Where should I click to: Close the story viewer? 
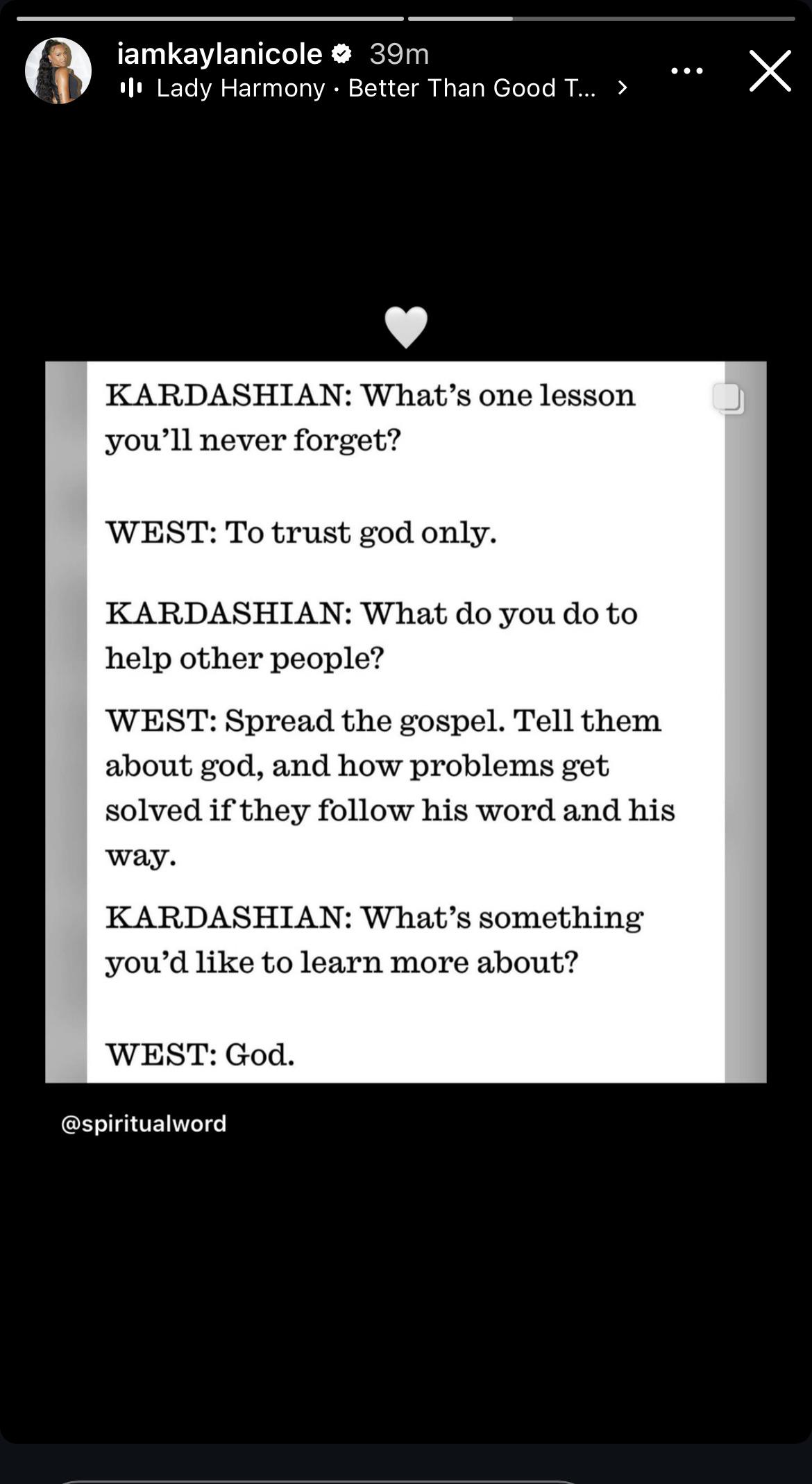770,71
